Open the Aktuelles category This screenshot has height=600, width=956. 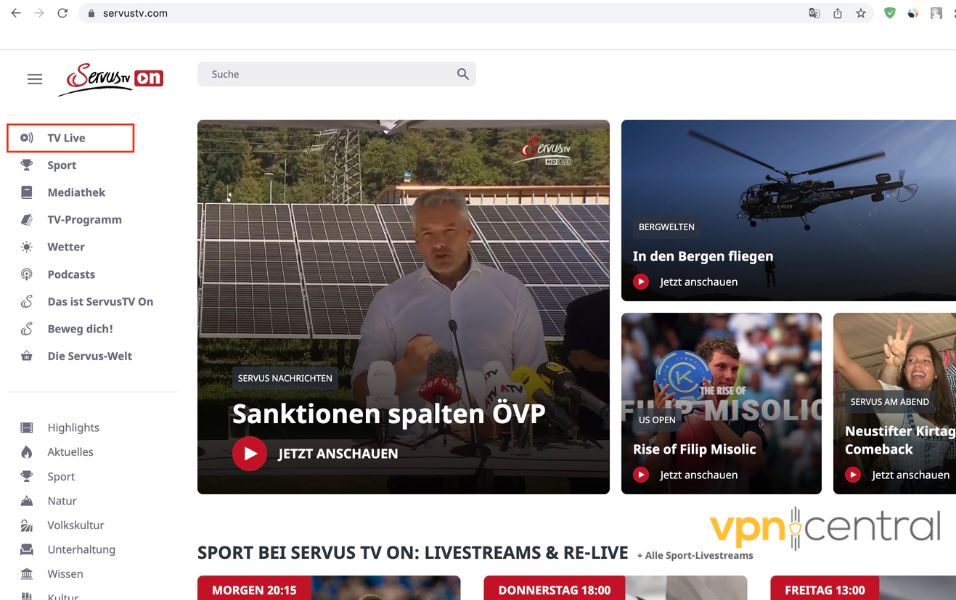coord(70,452)
